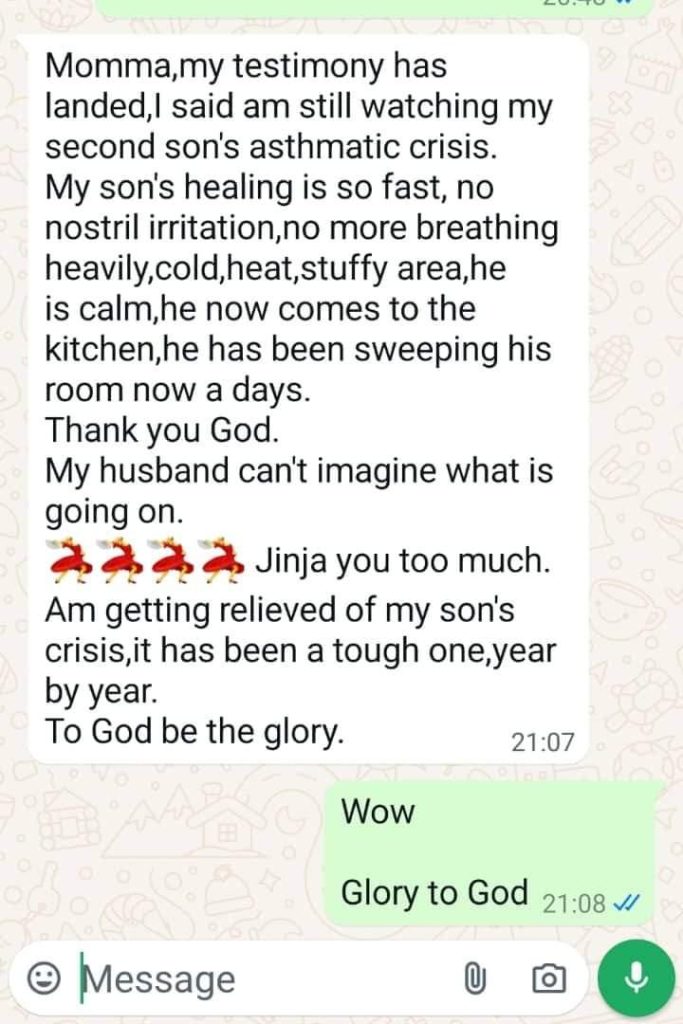
Task: Attach a file with the paperclip
Action: coord(476,980)
